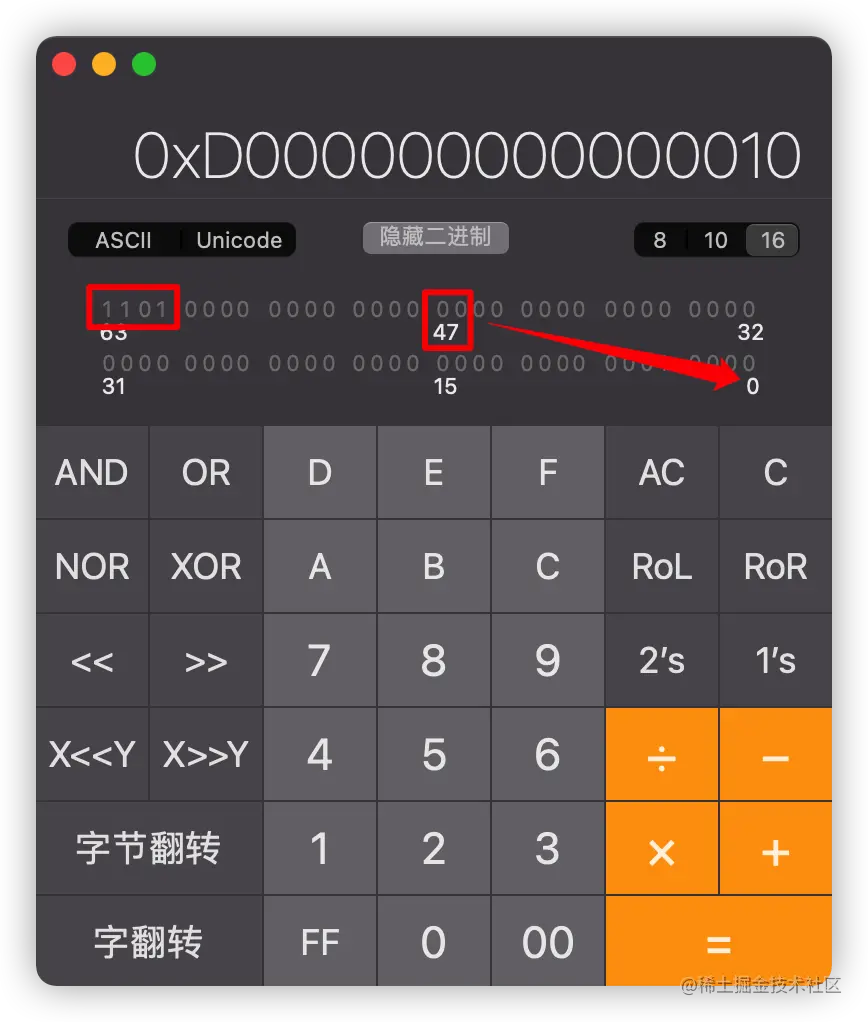This screenshot has height=1022, width=868.
Task: Enter hex digit F
Action: pos(547,473)
